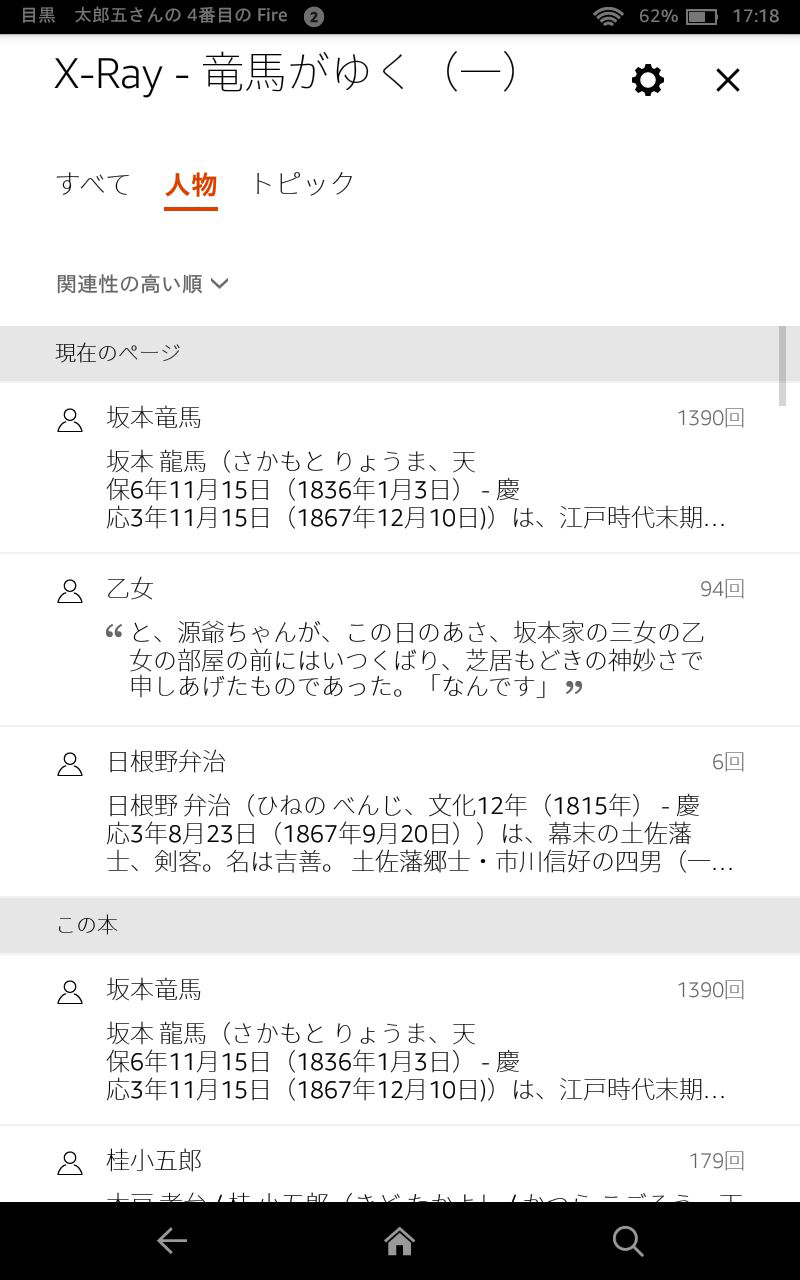Open X-Ray settings with the gear icon
This screenshot has height=1280, width=800.
(x=646, y=79)
